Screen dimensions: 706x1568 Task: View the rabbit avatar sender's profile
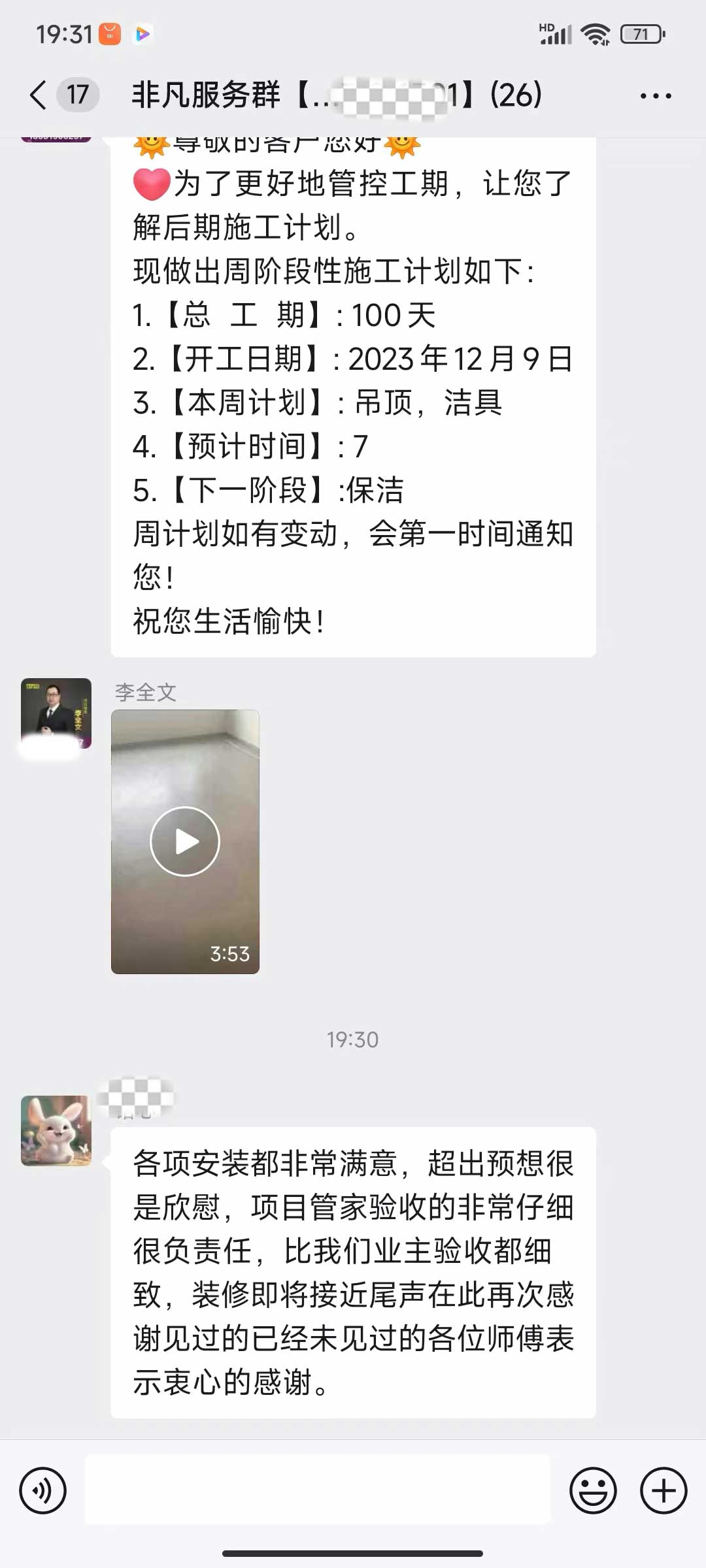pyautogui.click(x=56, y=1131)
